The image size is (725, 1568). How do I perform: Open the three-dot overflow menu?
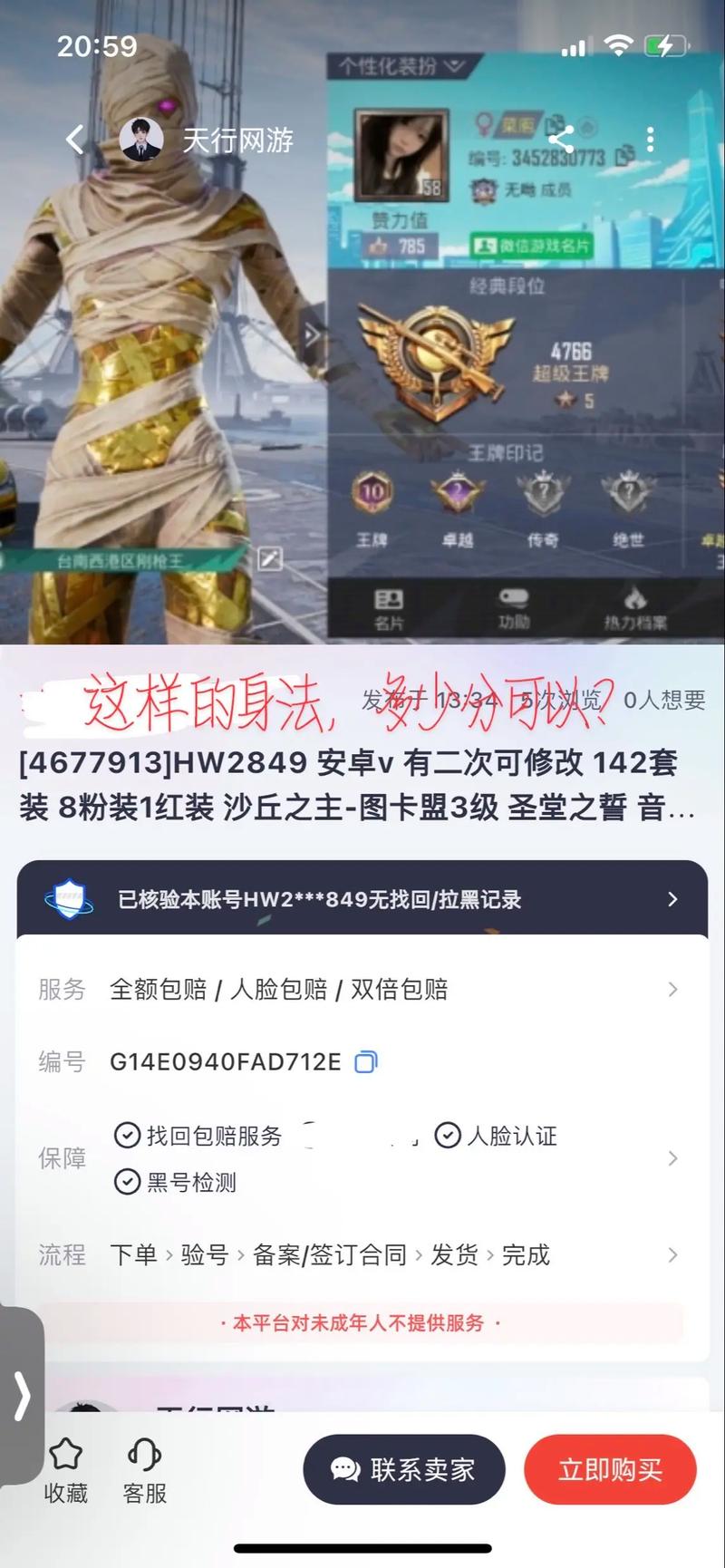650,140
